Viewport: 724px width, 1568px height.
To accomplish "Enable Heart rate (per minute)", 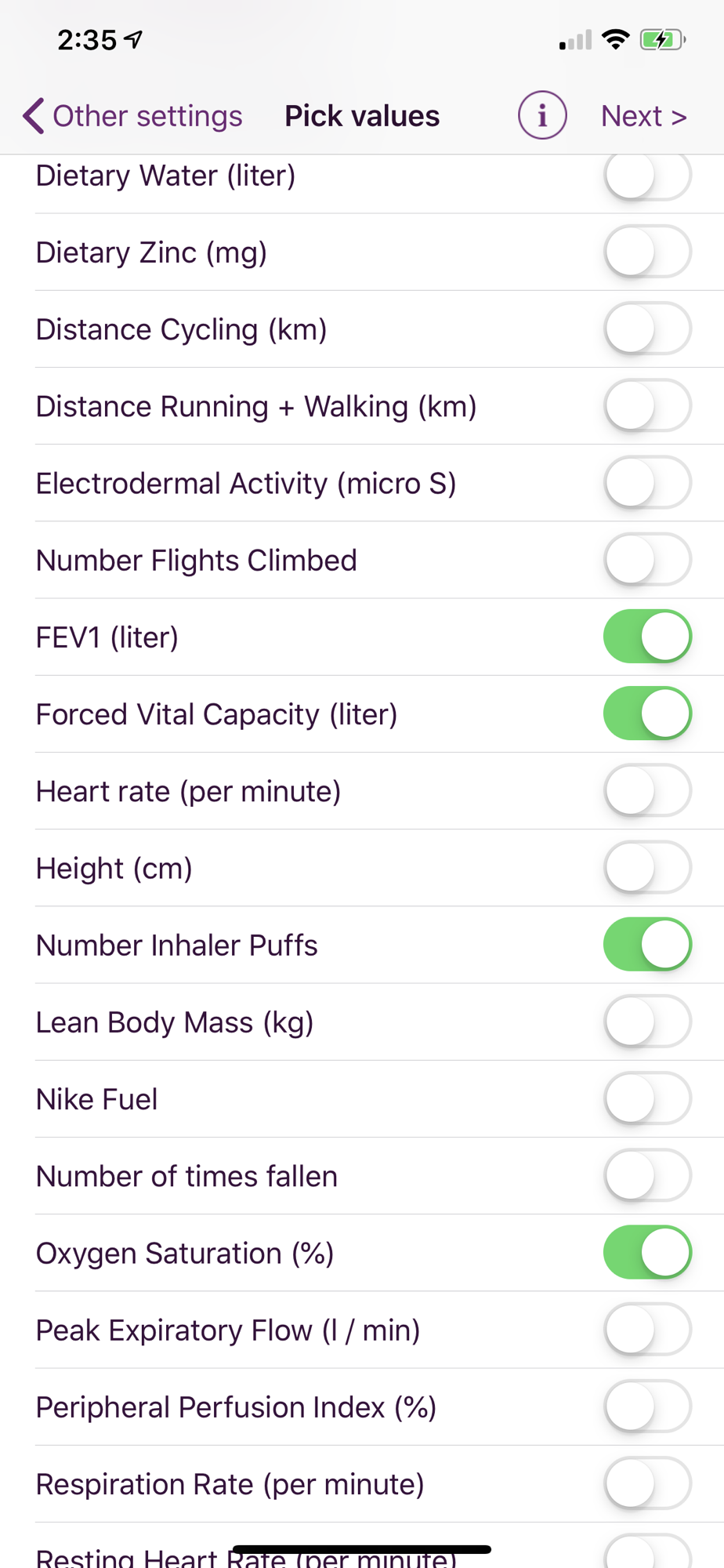I will (647, 790).
